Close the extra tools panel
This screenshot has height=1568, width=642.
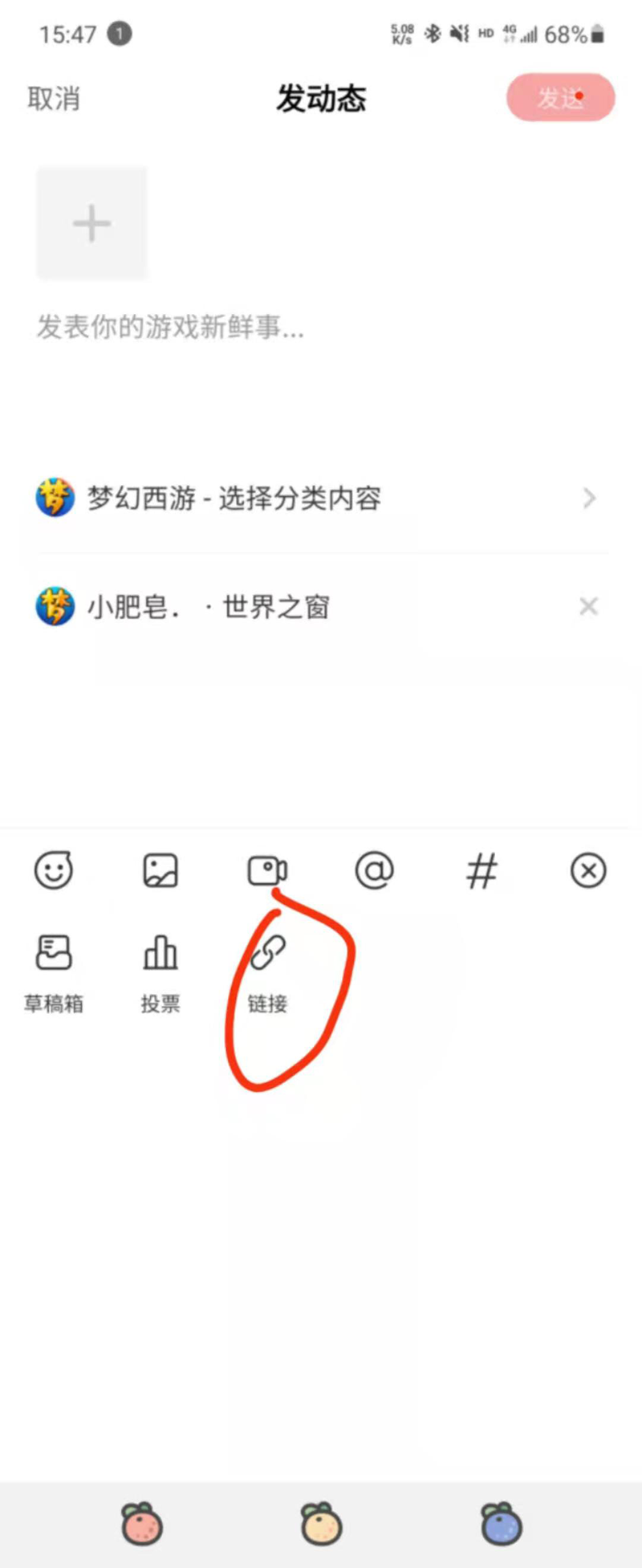coord(588,870)
